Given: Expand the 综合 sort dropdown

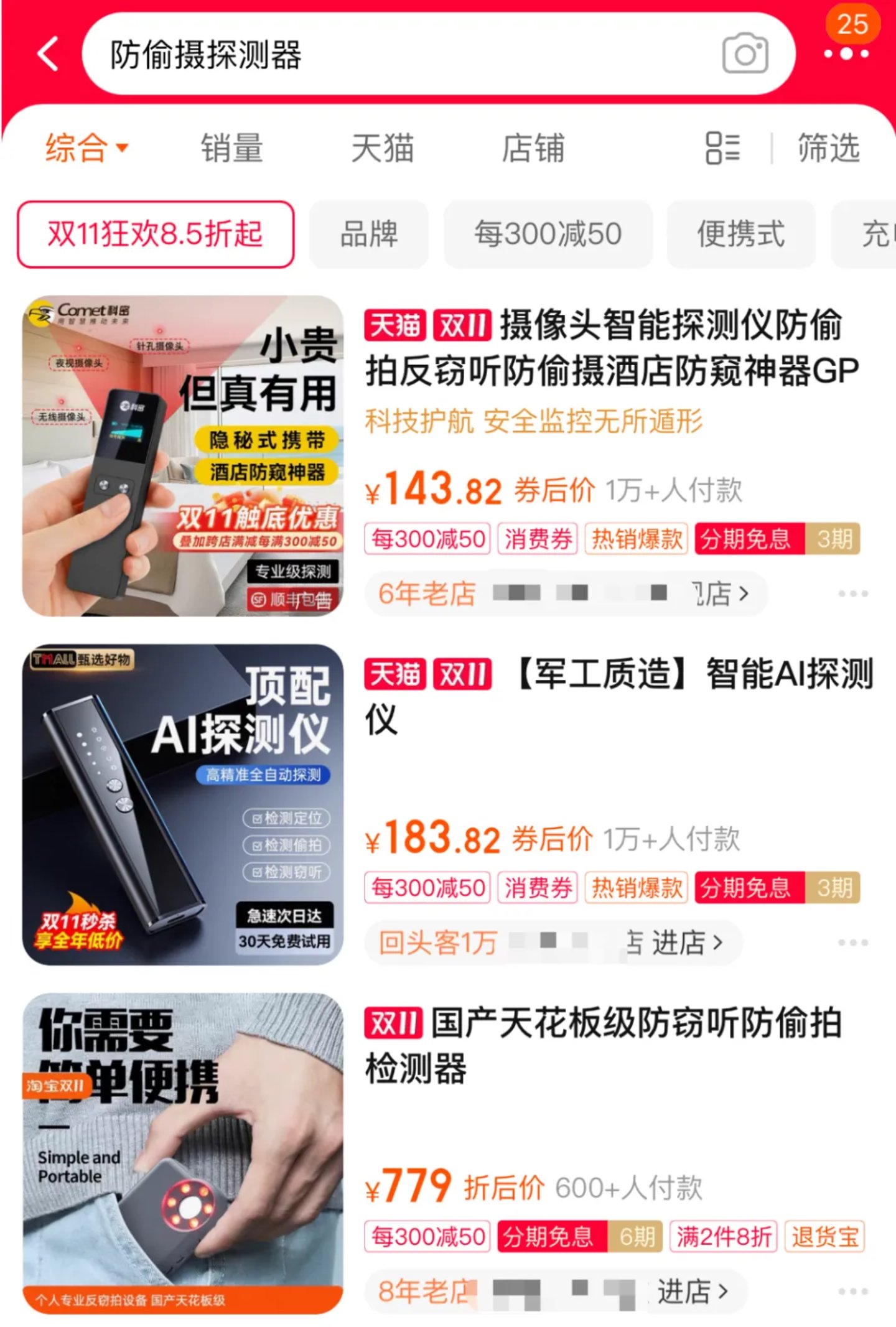Looking at the screenshot, I should pyautogui.click(x=86, y=148).
